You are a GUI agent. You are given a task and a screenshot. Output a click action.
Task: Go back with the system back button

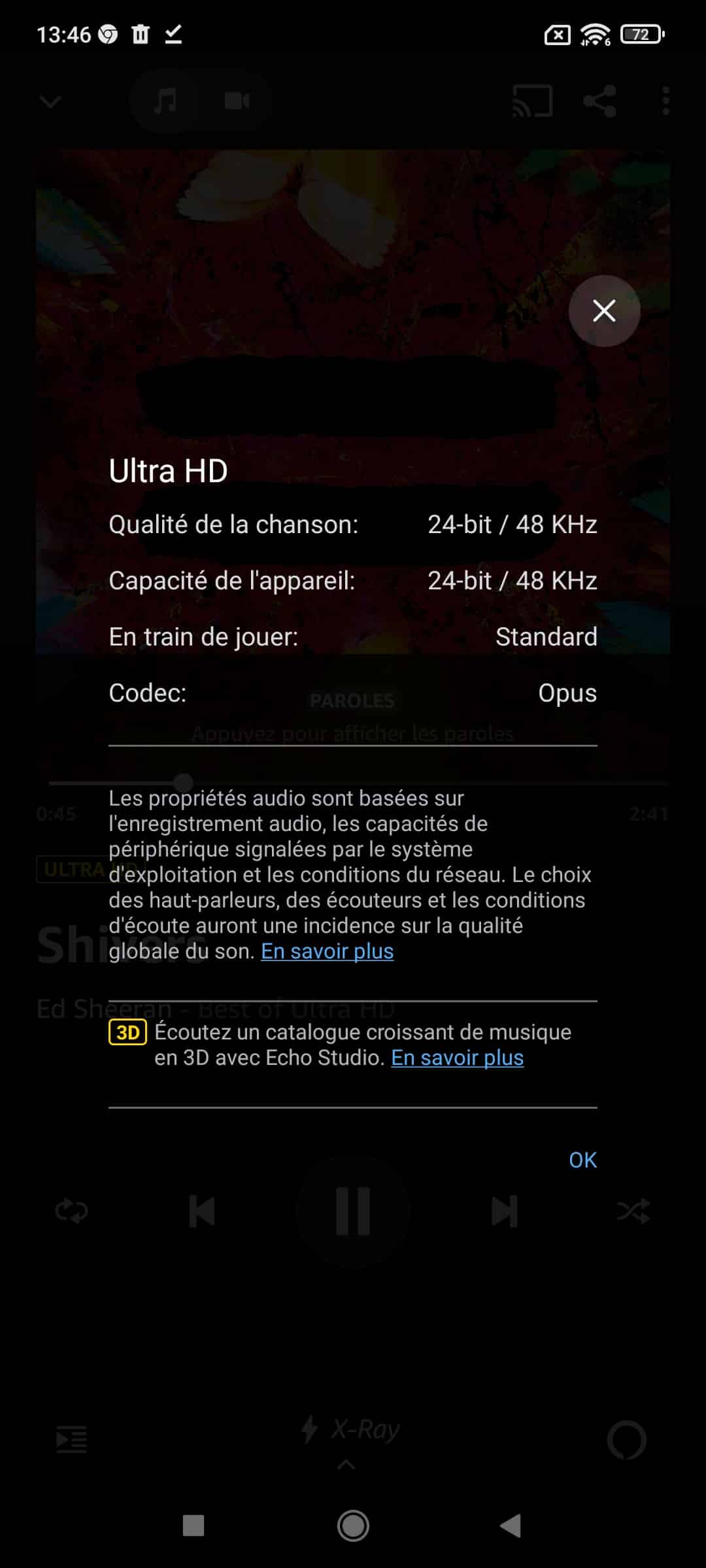pos(511,1526)
